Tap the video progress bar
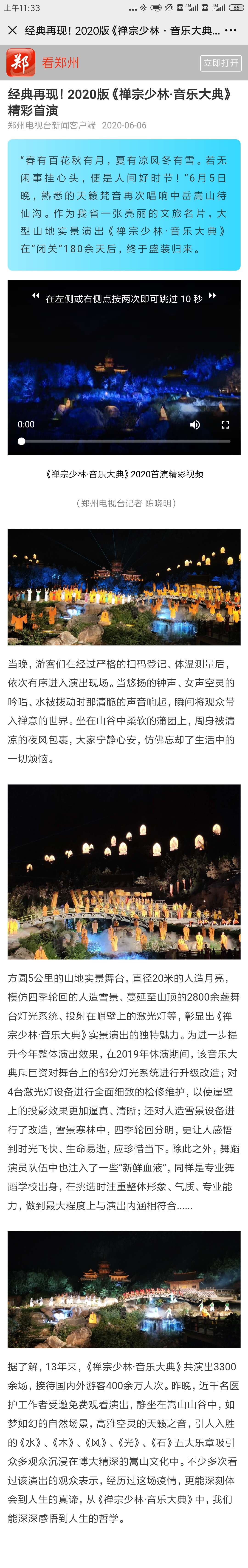The width and height of the screenshot is (248, 1568). click(124, 441)
